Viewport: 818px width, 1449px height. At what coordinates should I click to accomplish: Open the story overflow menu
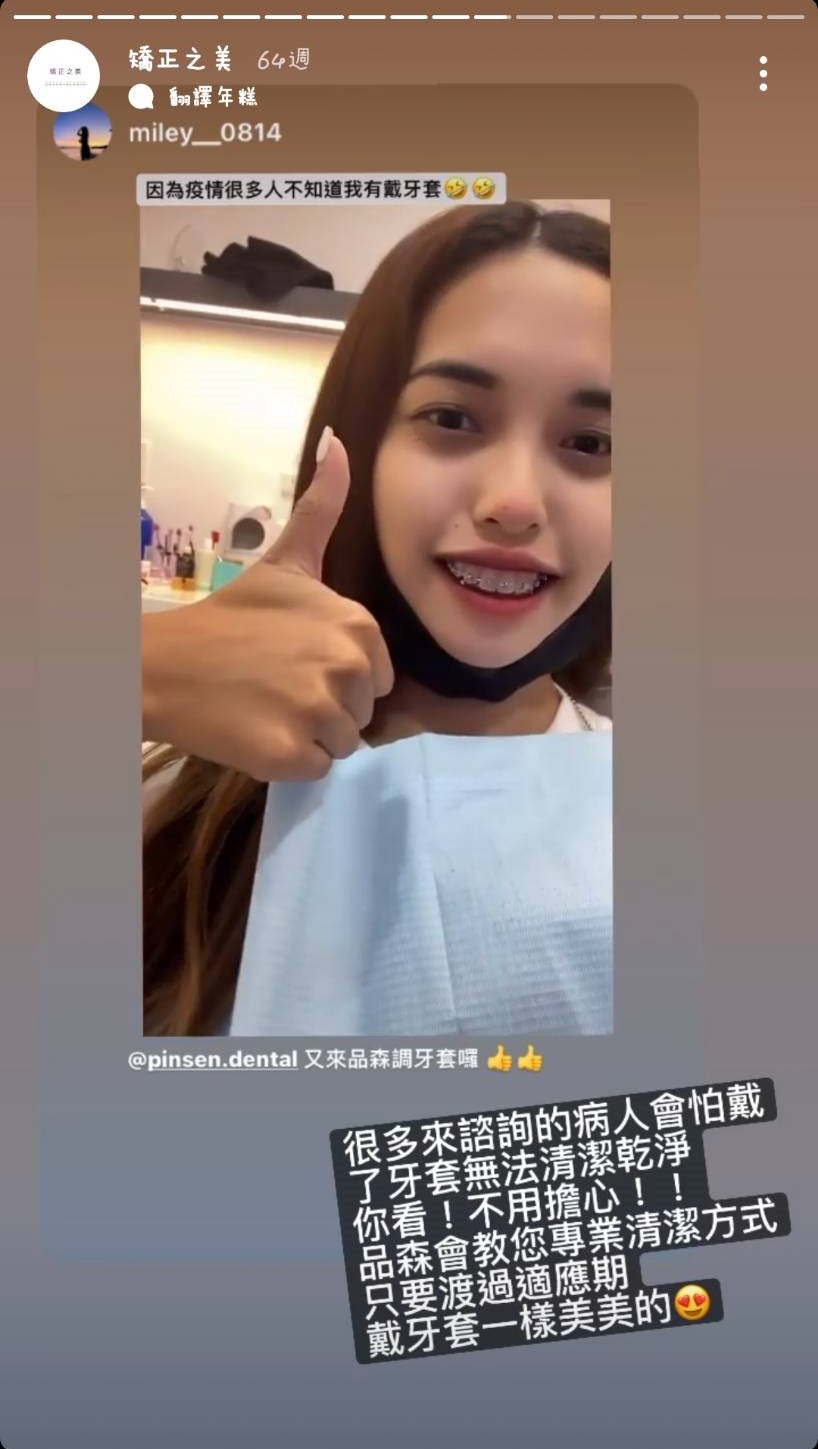(x=763, y=74)
